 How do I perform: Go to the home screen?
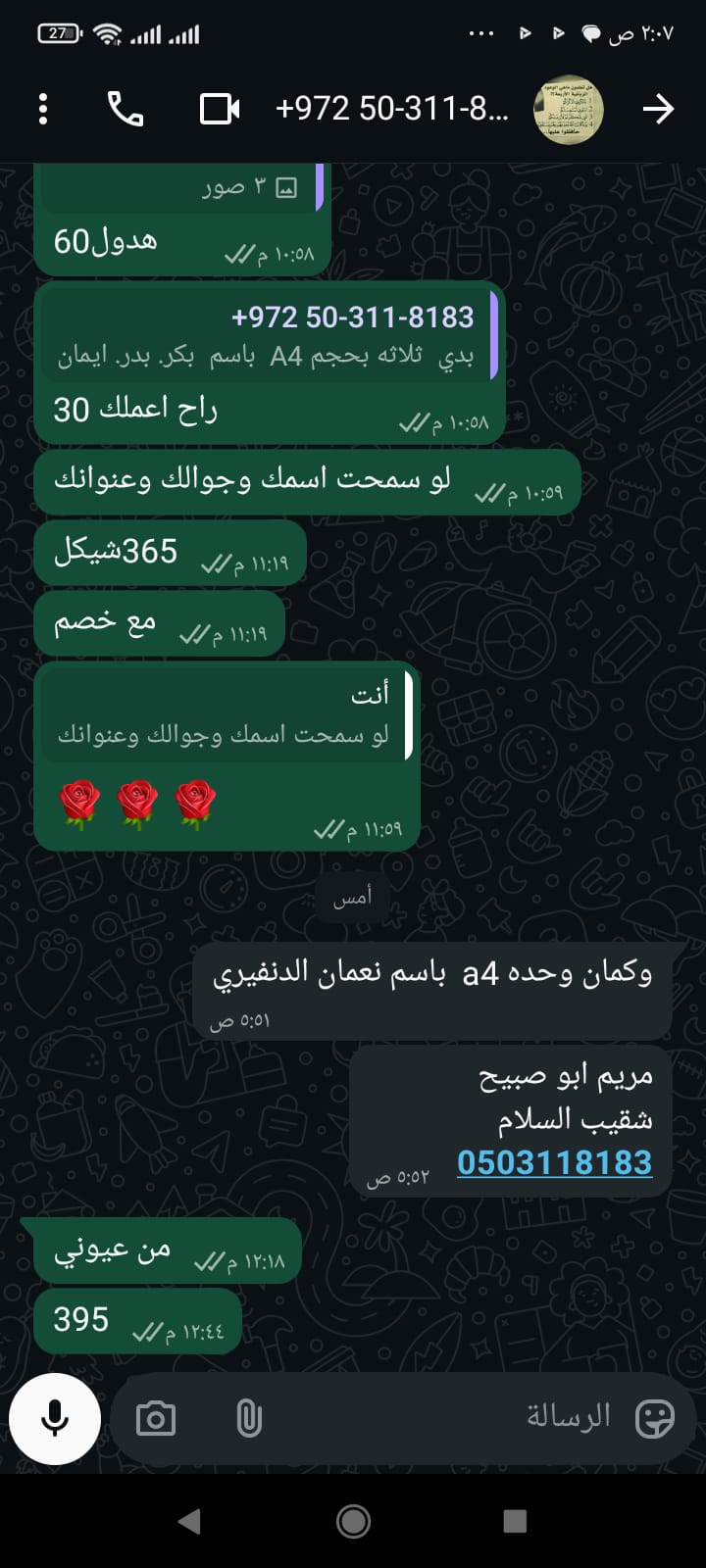[353, 1520]
